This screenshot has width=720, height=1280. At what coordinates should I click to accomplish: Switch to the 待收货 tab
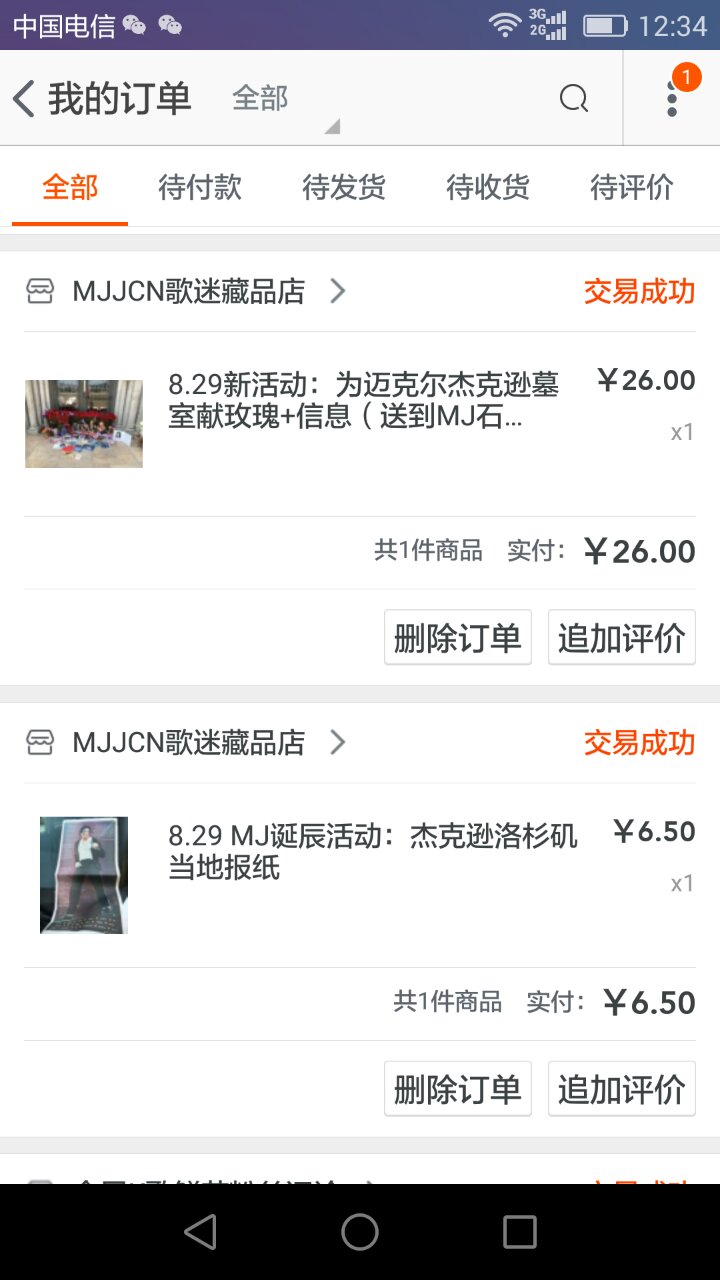pos(488,187)
